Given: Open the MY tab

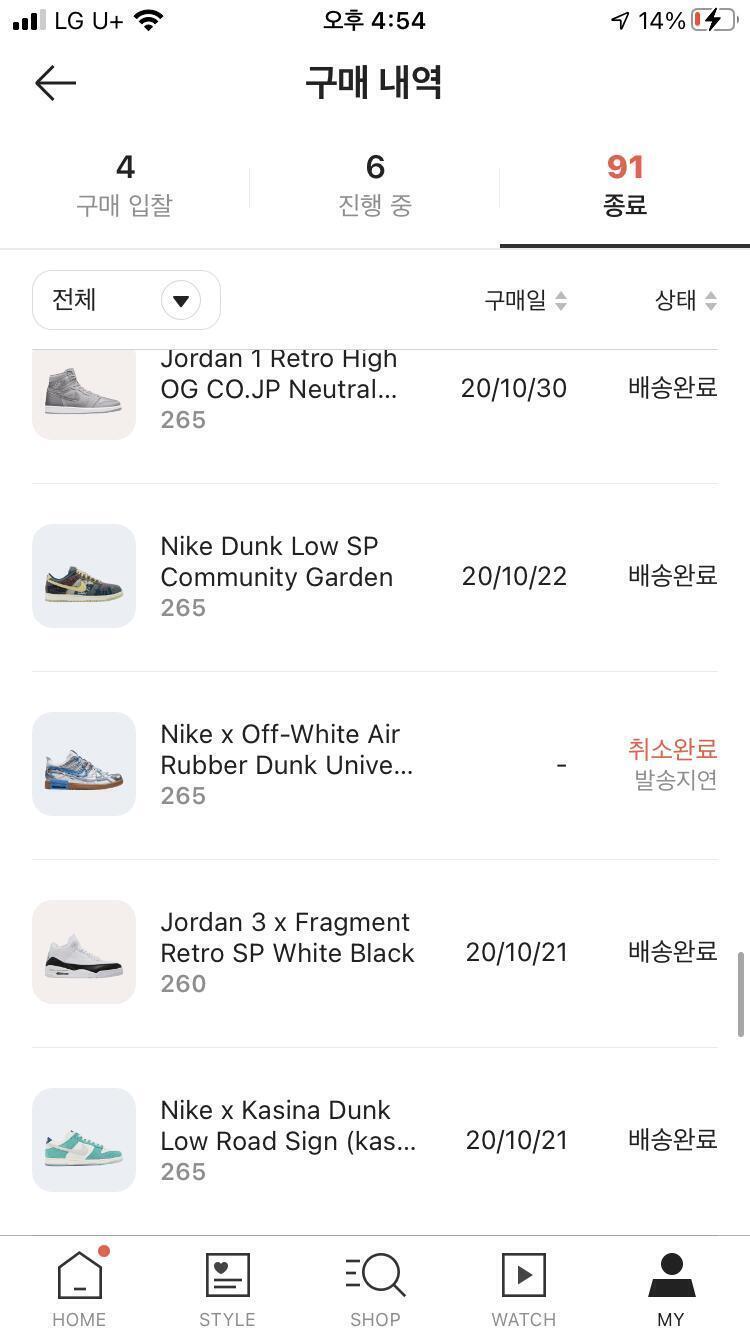Looking at the screenshot, I should pyautogui.click(x=671, y=1288).
